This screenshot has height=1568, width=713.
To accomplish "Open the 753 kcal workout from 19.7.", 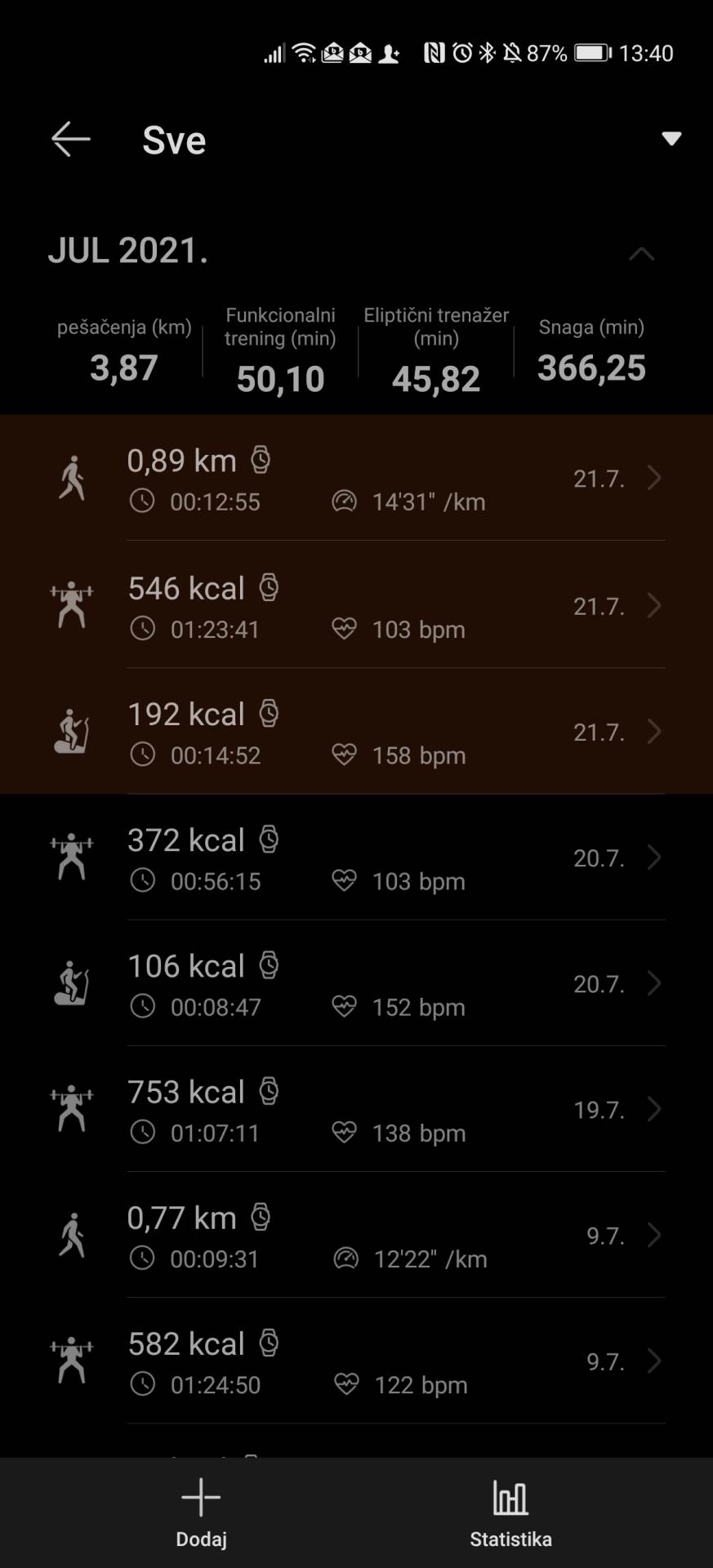I will click(x=356, y=1110).
